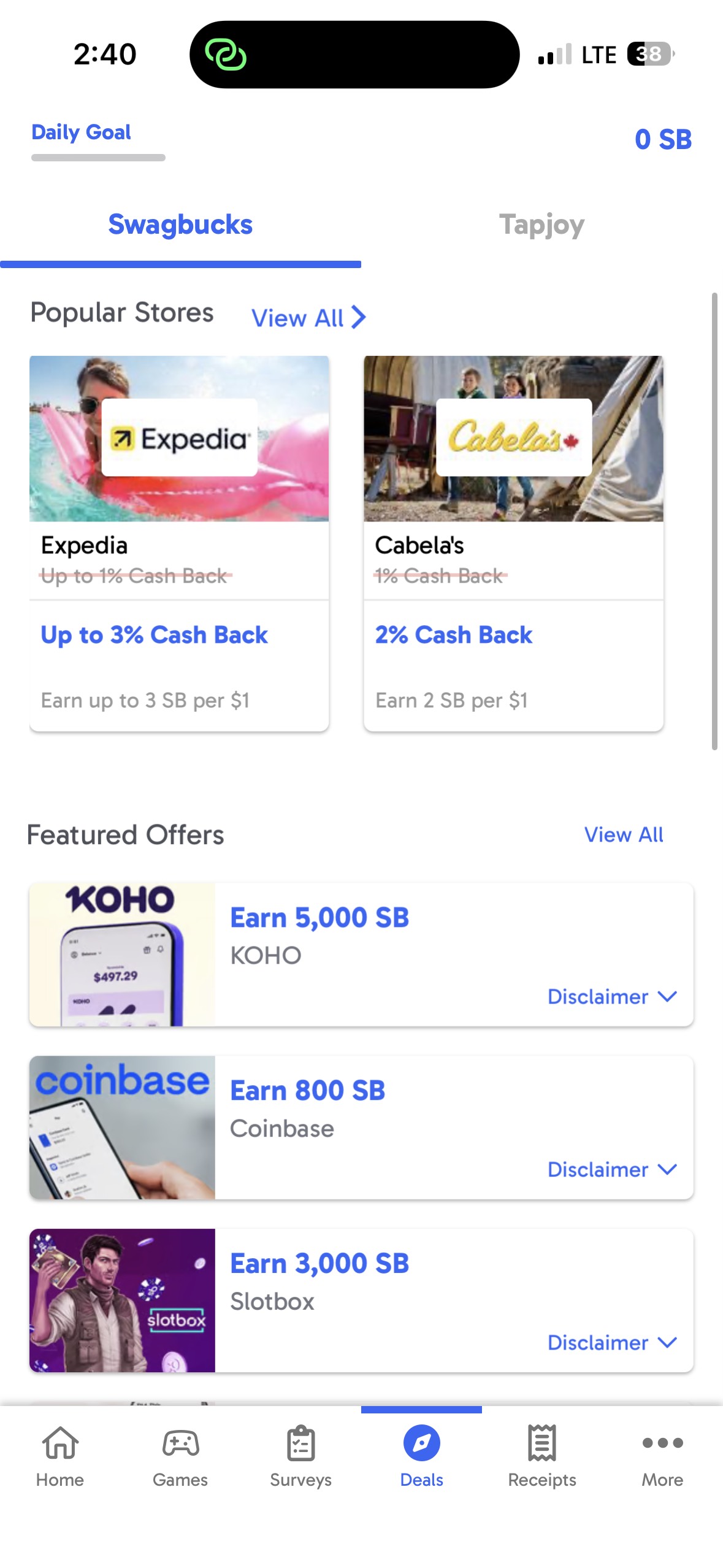Go to the Home tab
Screen dimensions: 723x1568
60,1456
